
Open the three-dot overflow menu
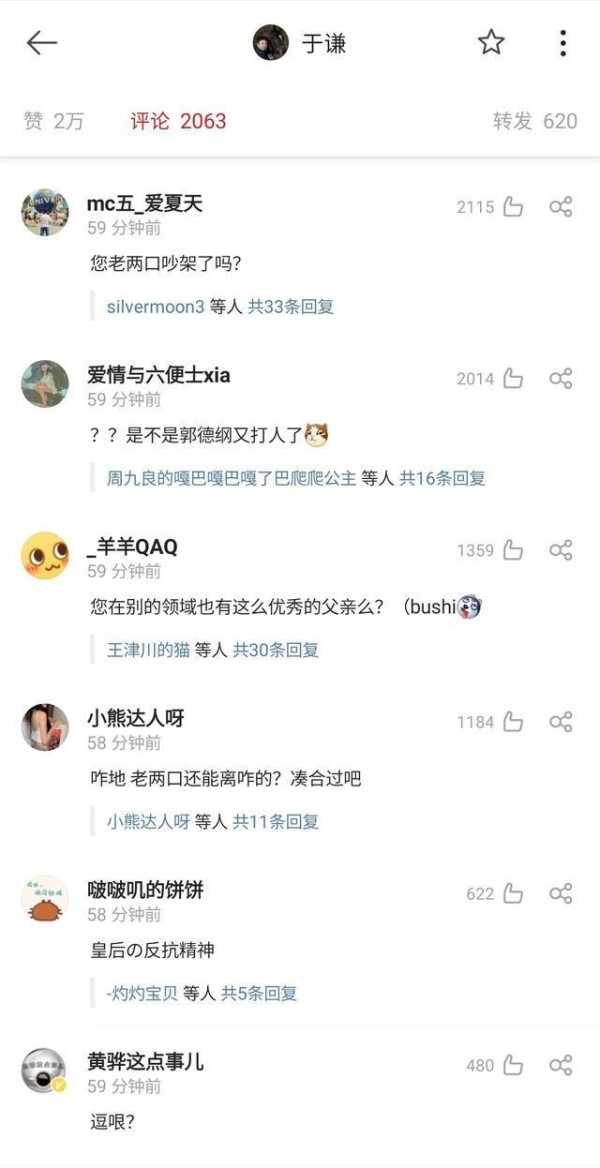pos(563,43)
